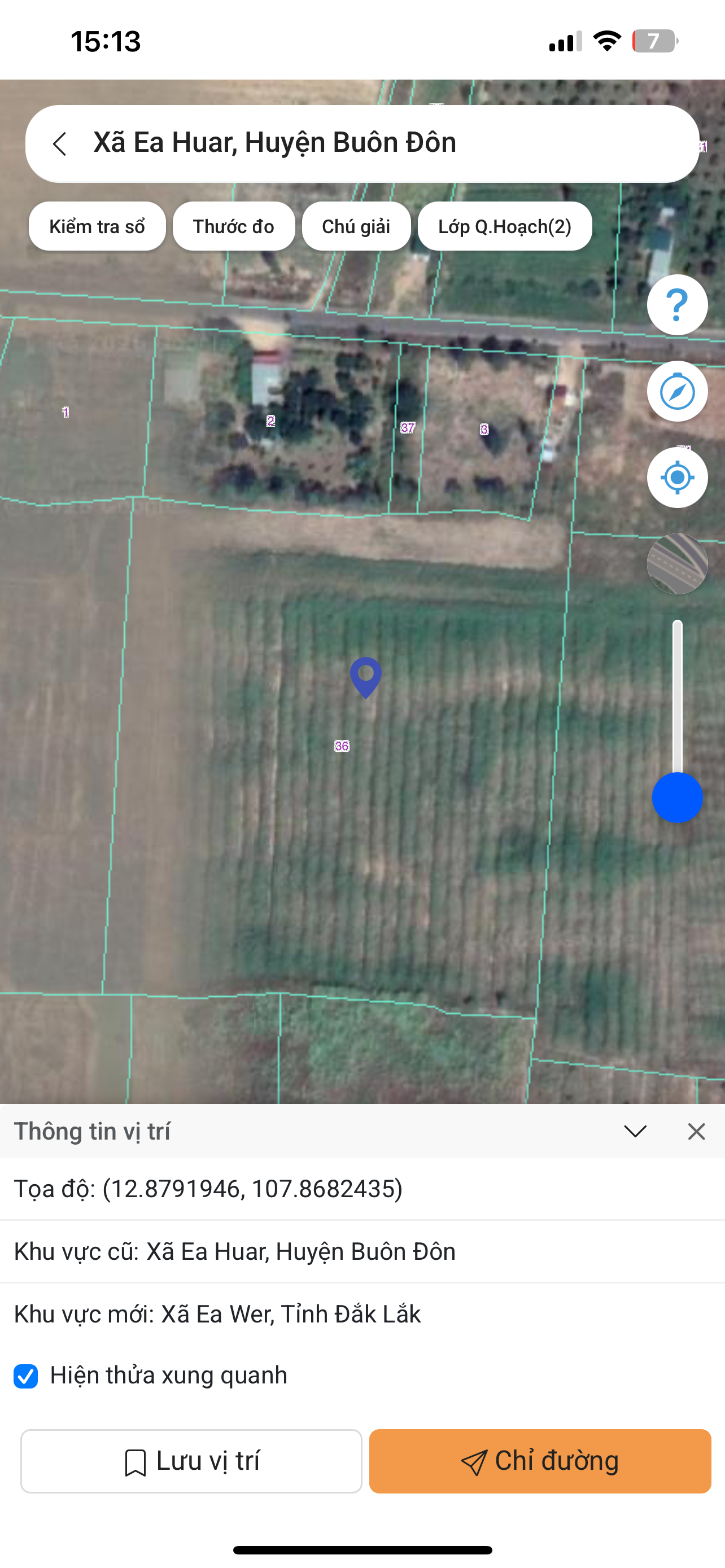Open Lớp Q.Hoạch(2) layers
725x1568 pixels.
(x=505, y=226)
